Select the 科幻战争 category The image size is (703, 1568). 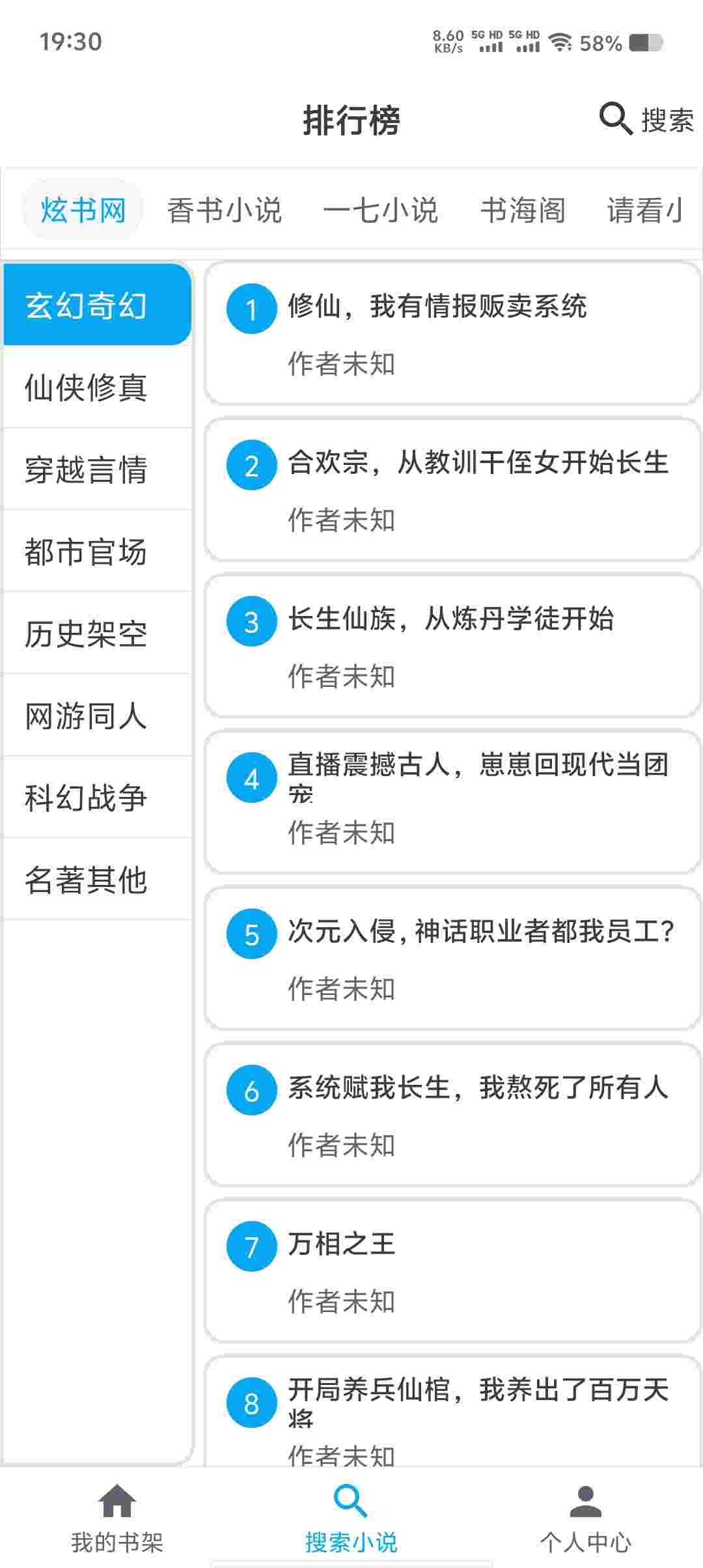87,798
